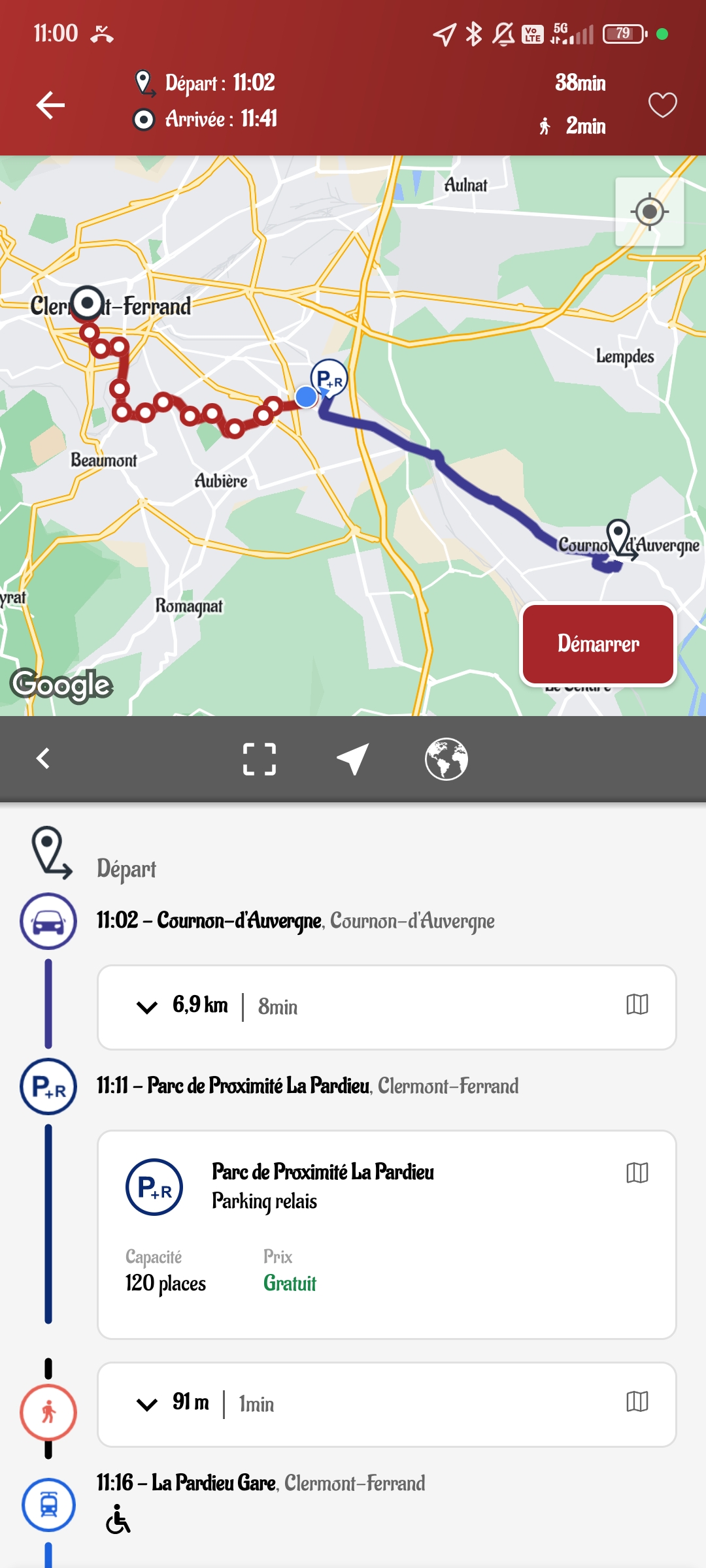Expand the map to fullscreen
This screenshot has height=1568, width=706.
(260, 759)
